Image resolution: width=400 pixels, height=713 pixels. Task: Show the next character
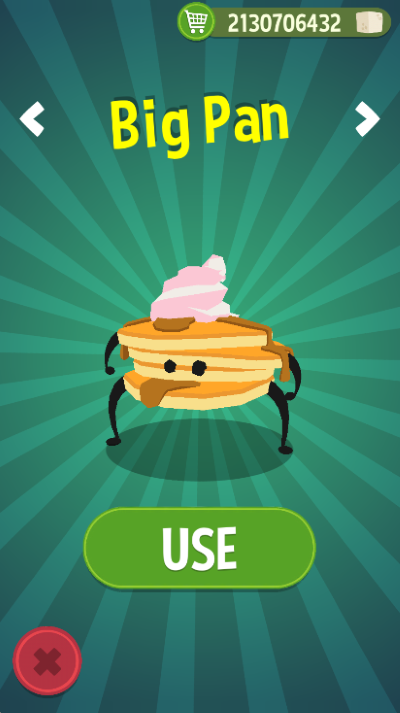click(367, 119)
